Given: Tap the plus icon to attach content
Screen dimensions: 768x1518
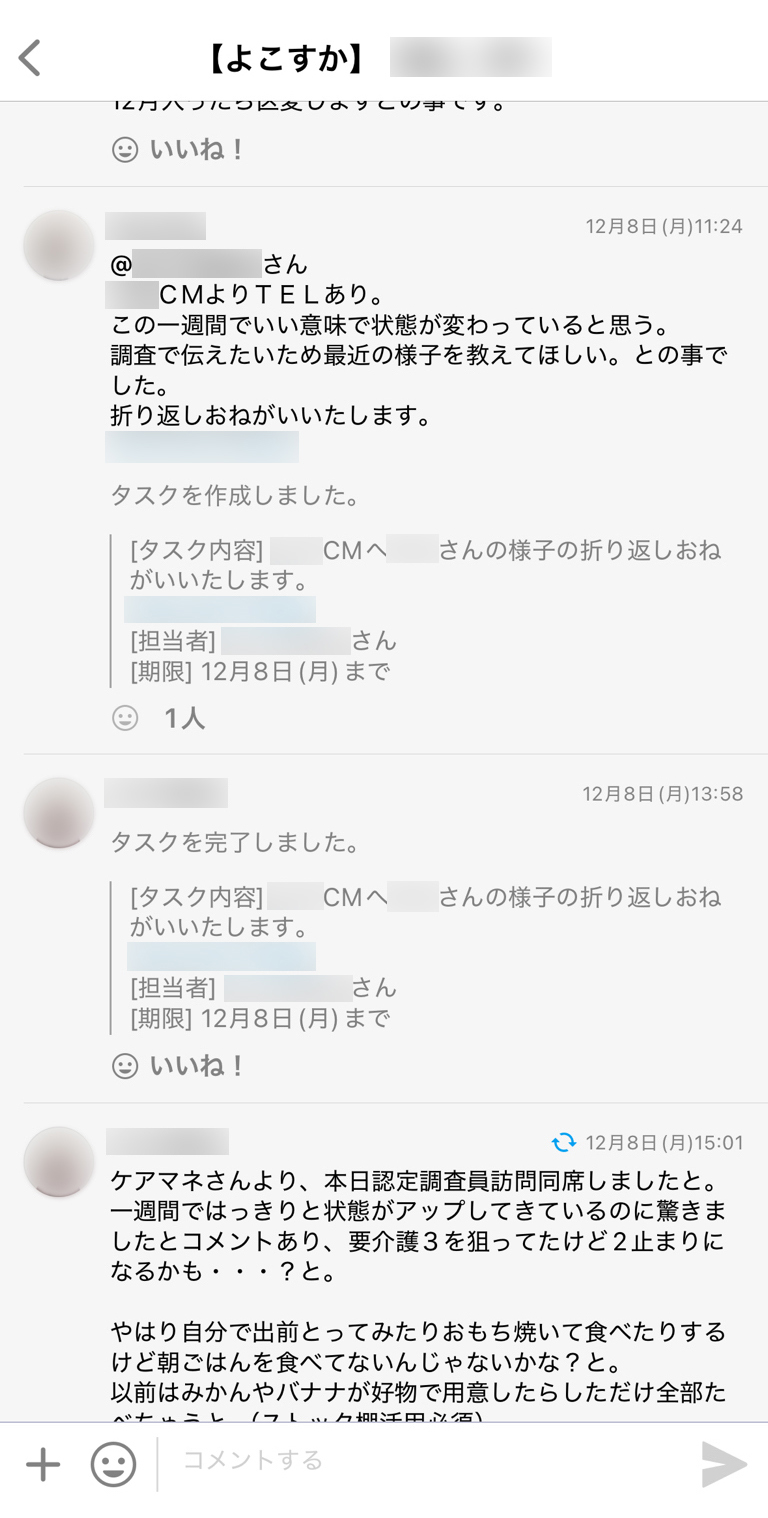Looking at the screenshot, I should click(42, 1464).
